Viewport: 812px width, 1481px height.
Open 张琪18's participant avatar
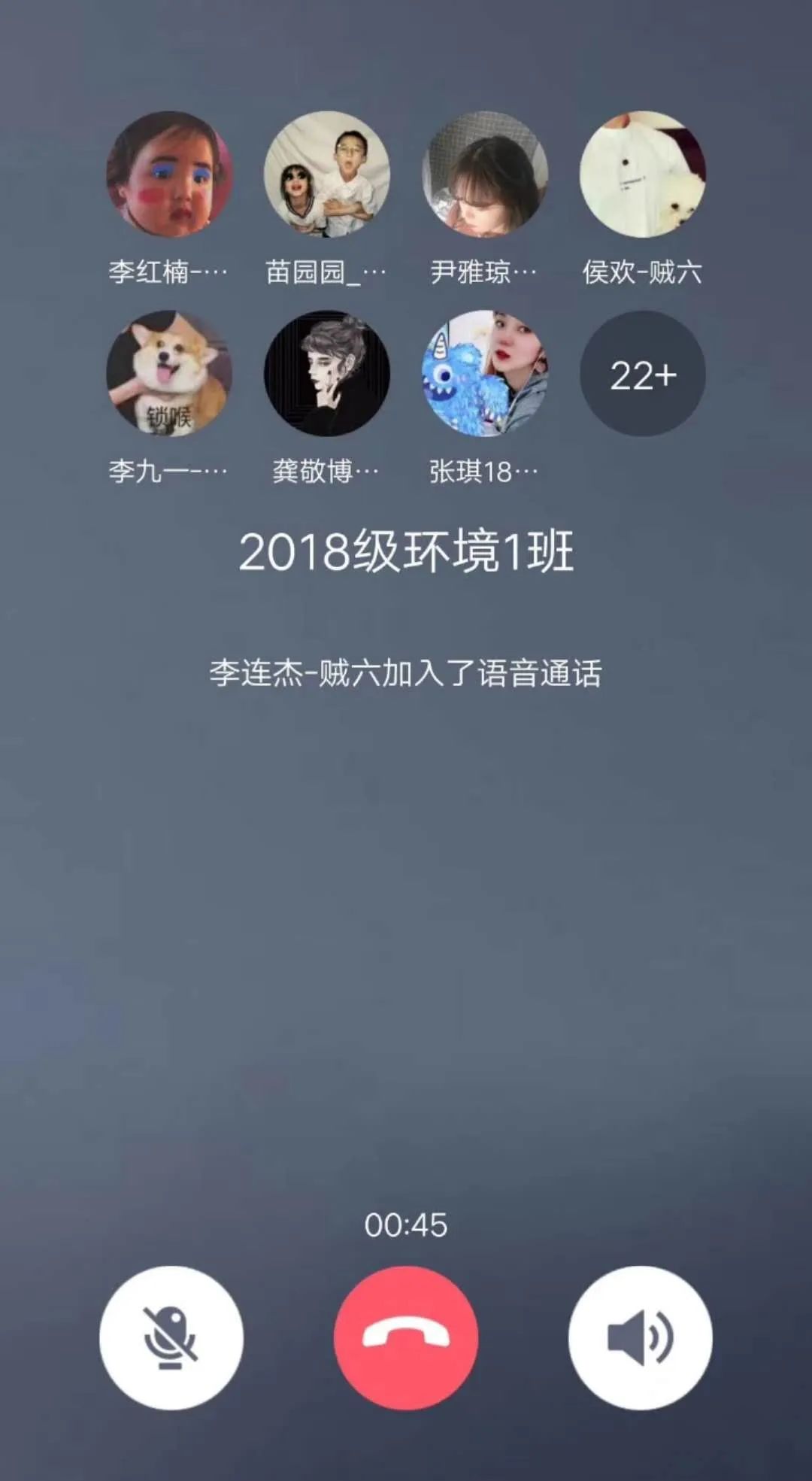pos(485,374)
